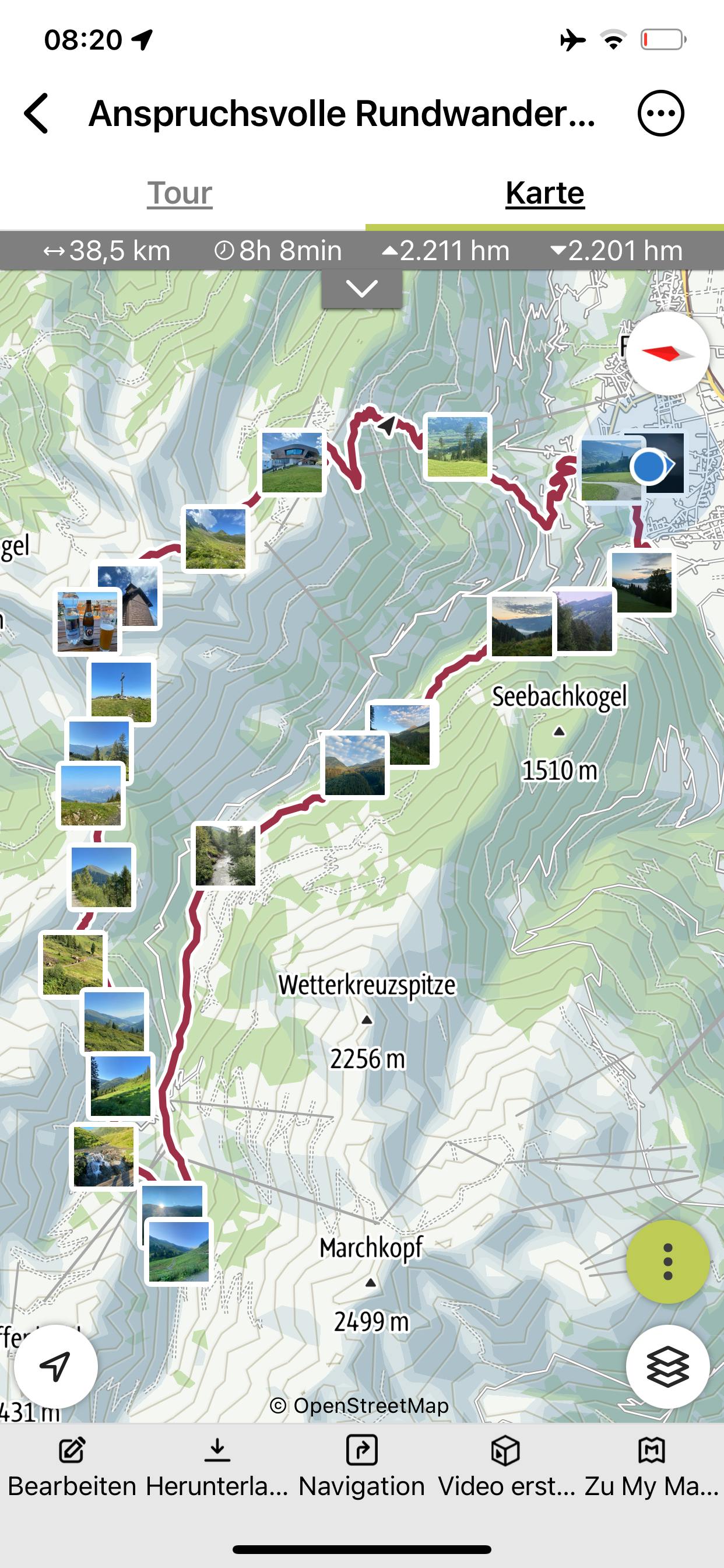This screenshot has width=724, height=1568.
Task: Select the Karte tab
Action: coord(544,193)
